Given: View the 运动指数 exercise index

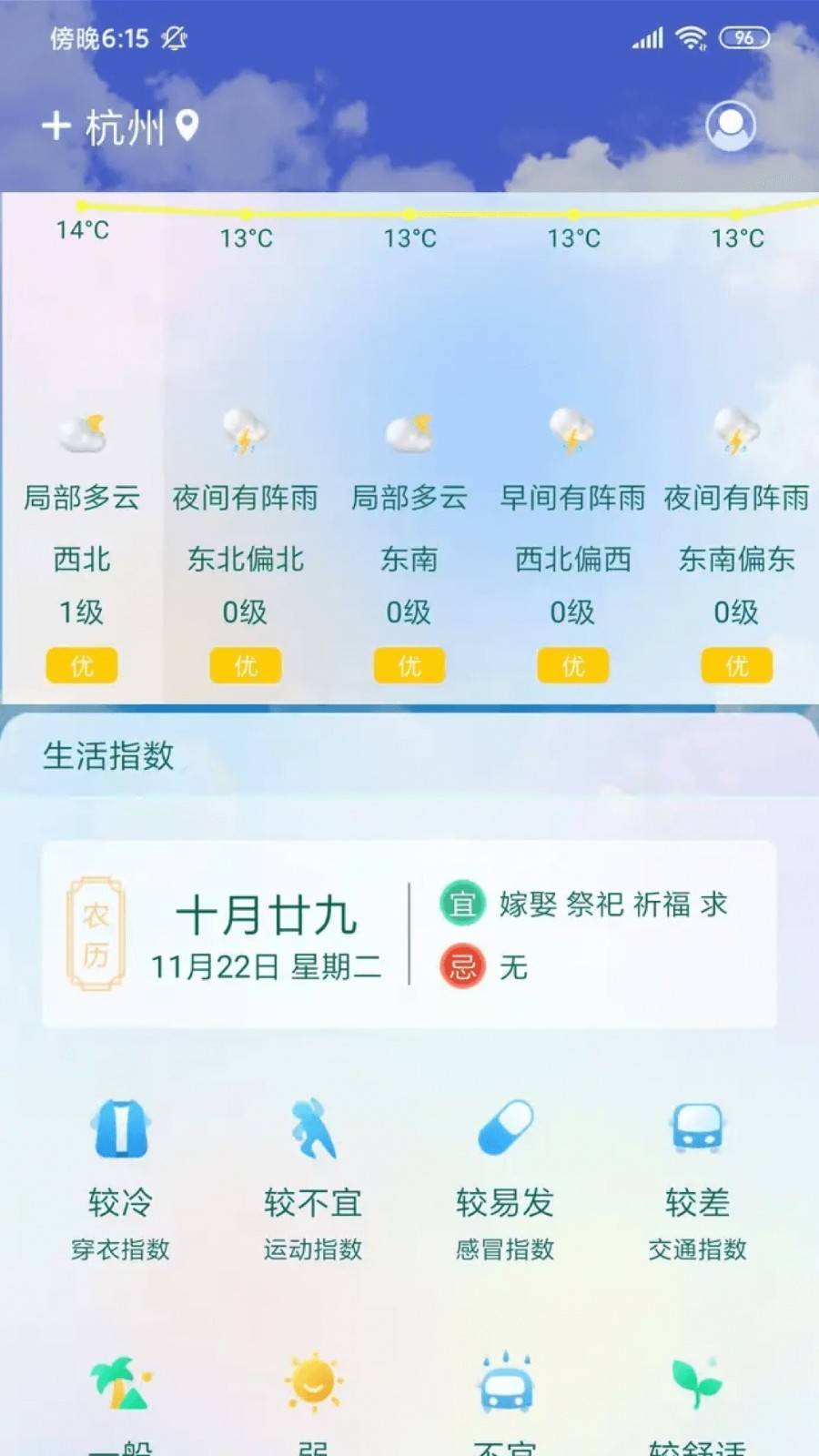Looking at the screenshot, I should click(x=313, y=1180).
